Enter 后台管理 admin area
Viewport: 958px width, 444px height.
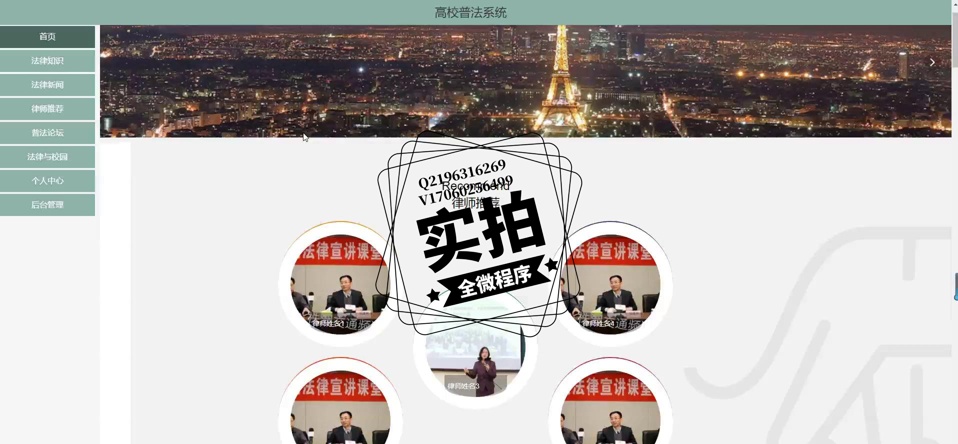click(47, 205)
